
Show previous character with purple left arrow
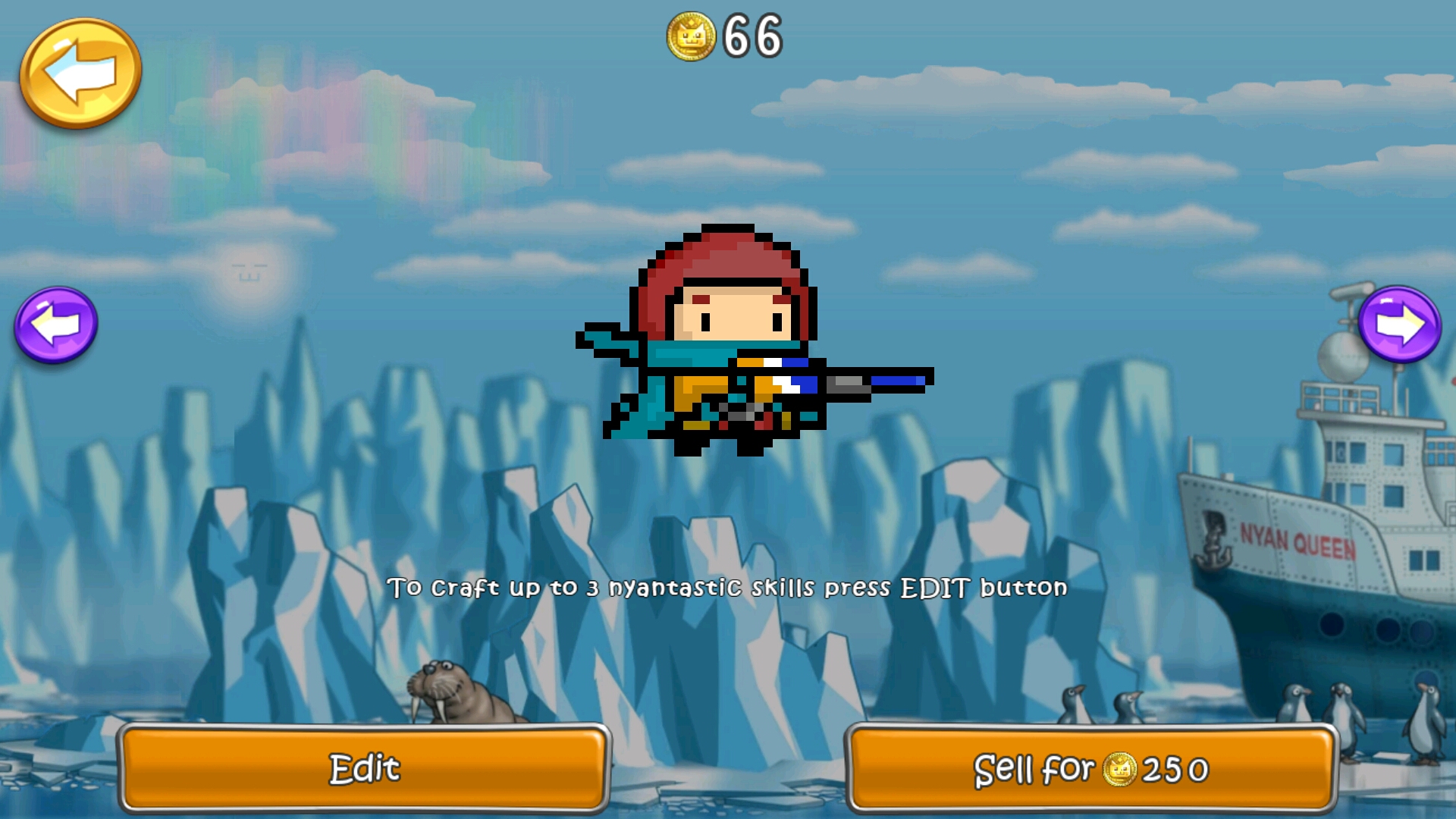click(x=55, y=325)
